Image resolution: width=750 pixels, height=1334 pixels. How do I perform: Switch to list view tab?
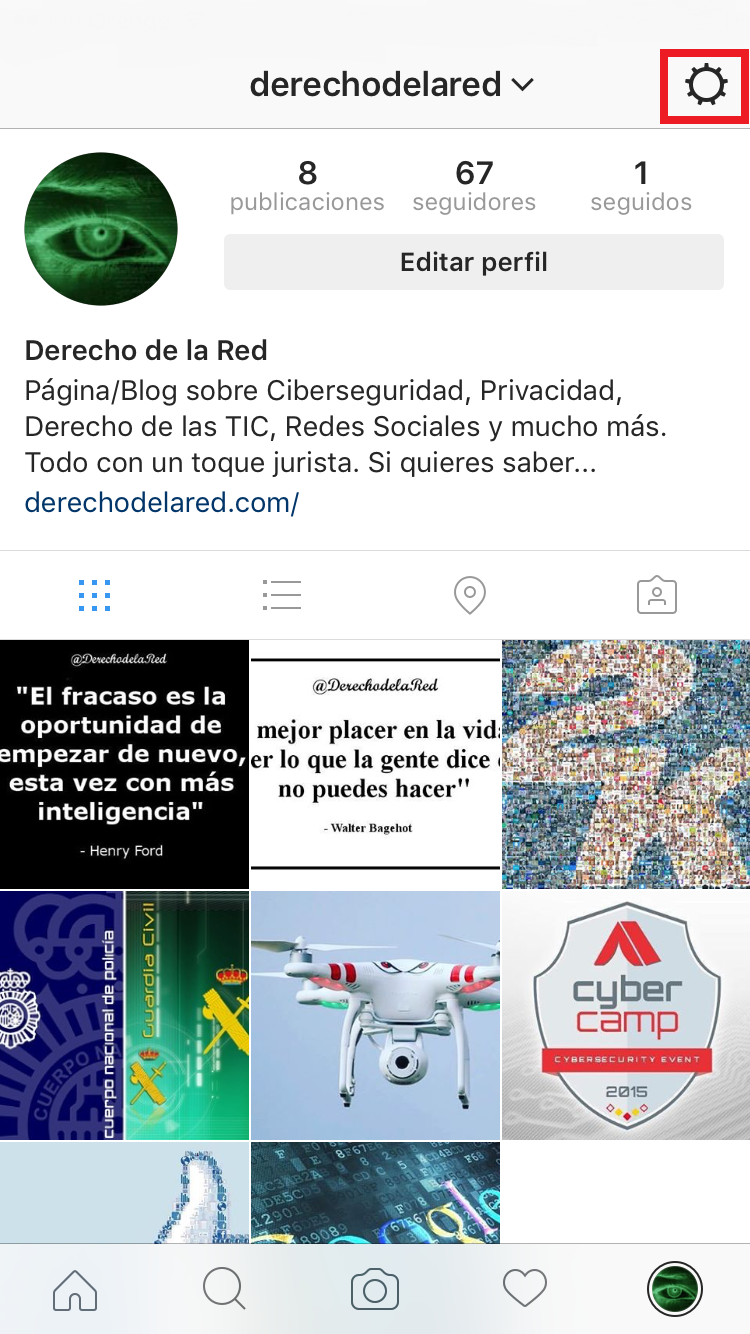[281, 595]
